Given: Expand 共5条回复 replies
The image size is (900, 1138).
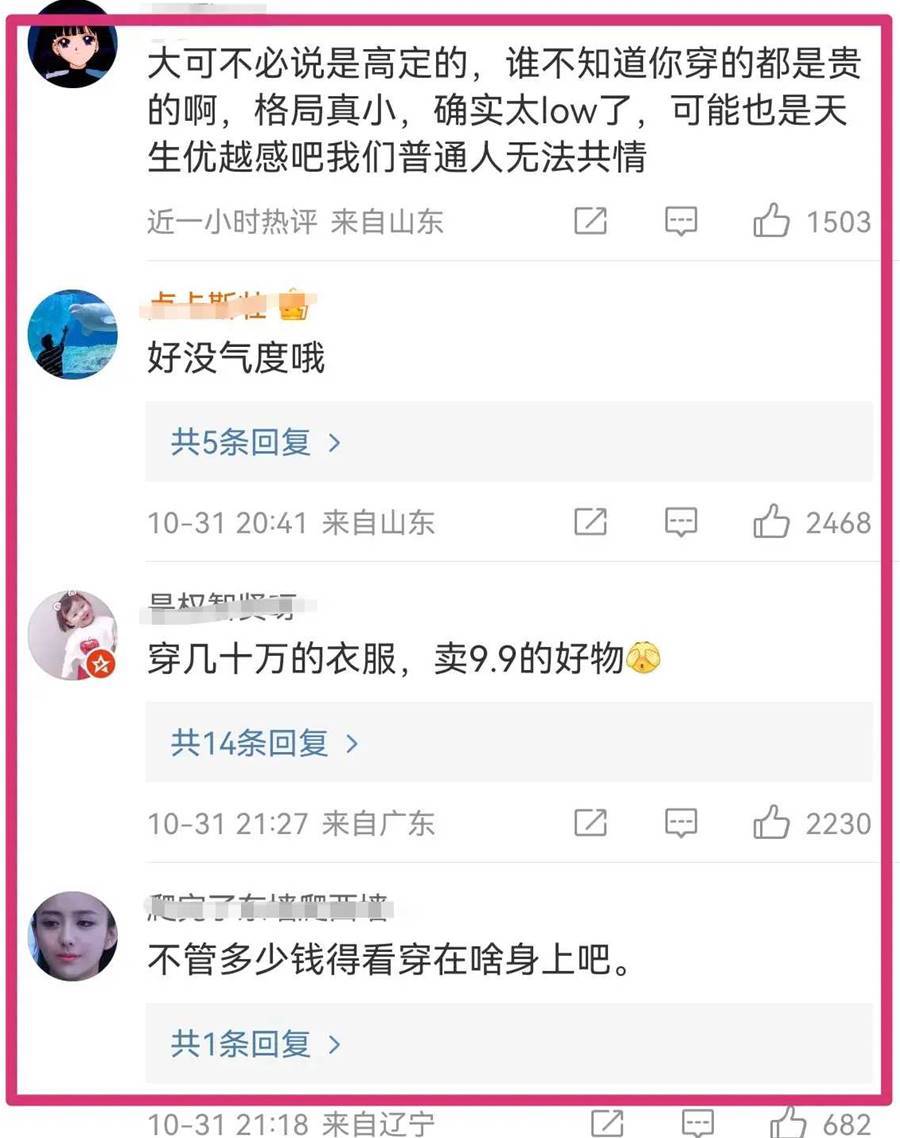Looking at the screenshot, I should (256, 442).
